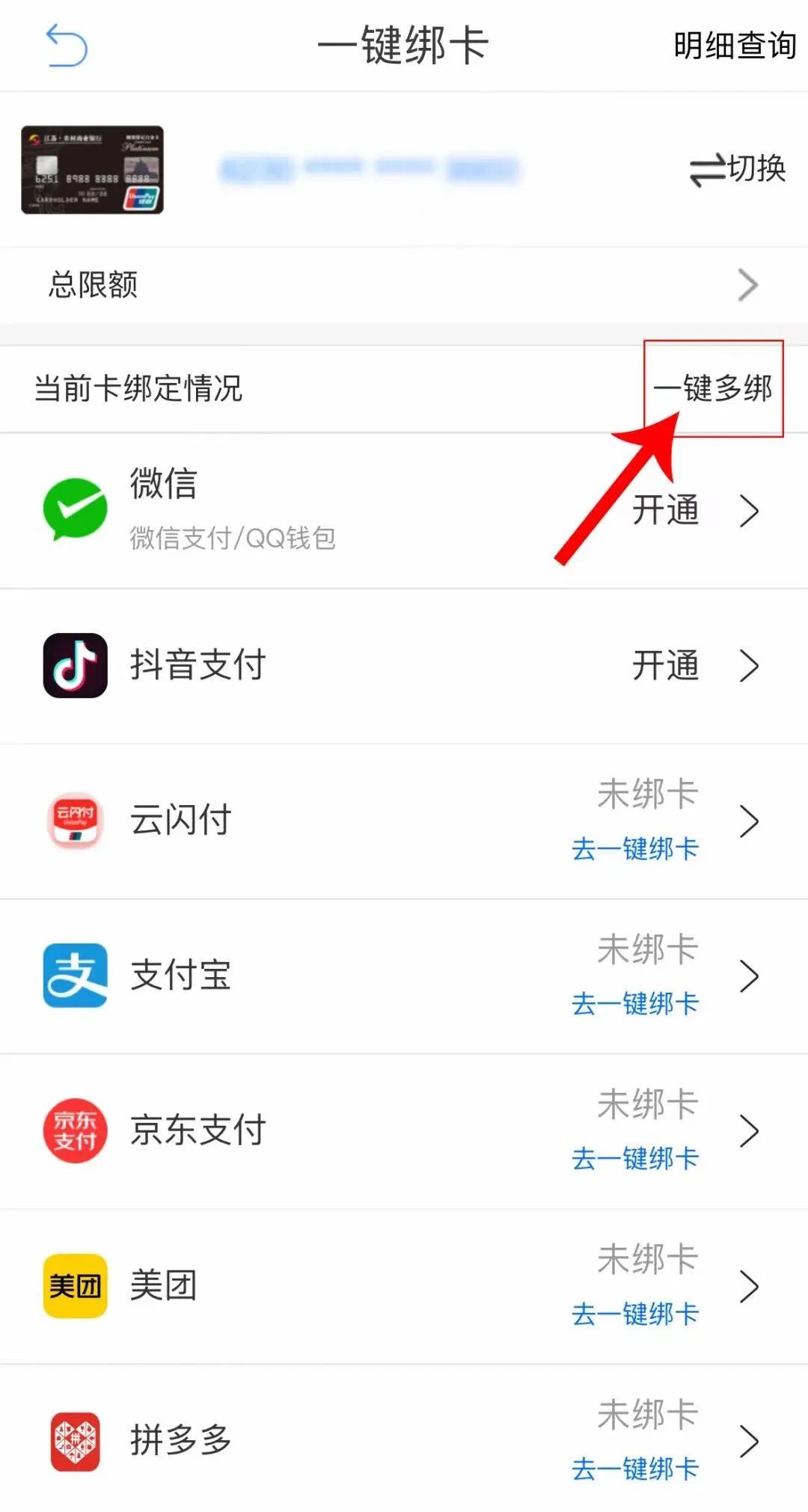
Task: Tap 去一键绑卡 under 京东支付
Action: coord(634,1159)
